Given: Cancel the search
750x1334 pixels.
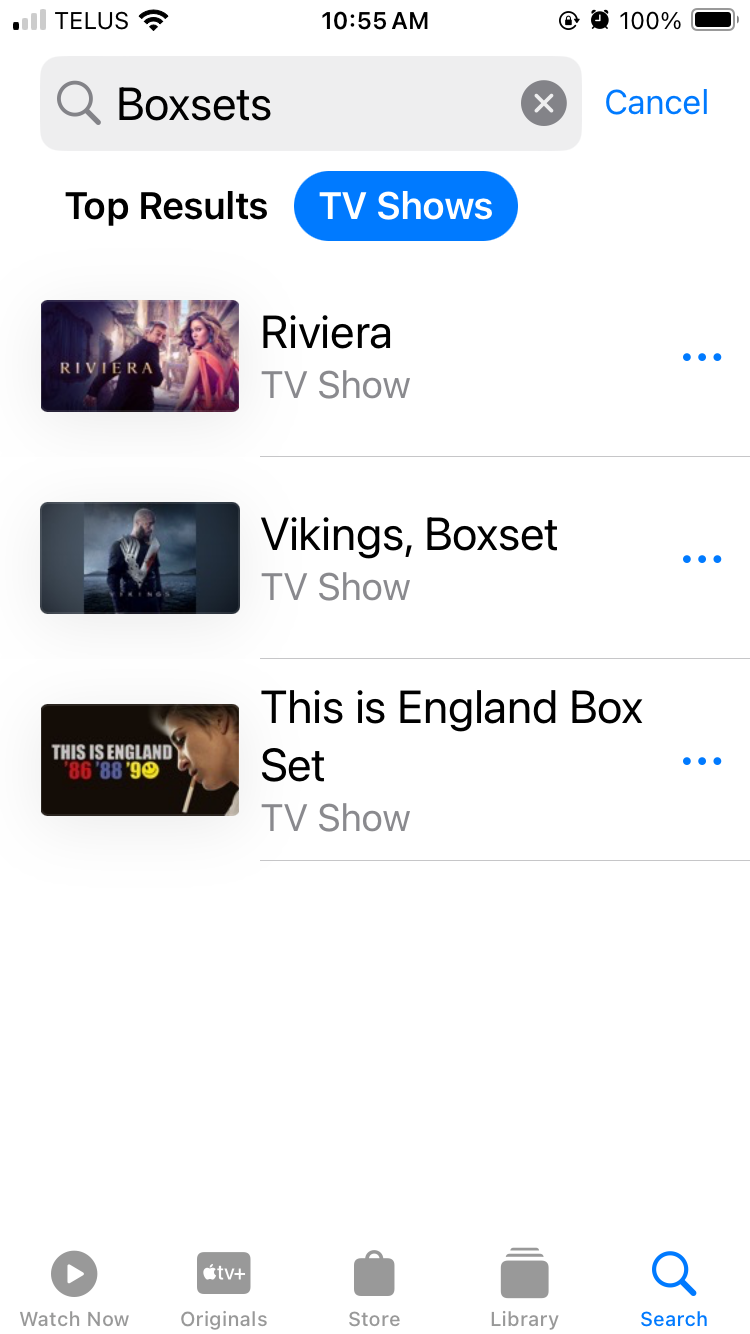Looking at the screenshot, I should tap(657, 102).
